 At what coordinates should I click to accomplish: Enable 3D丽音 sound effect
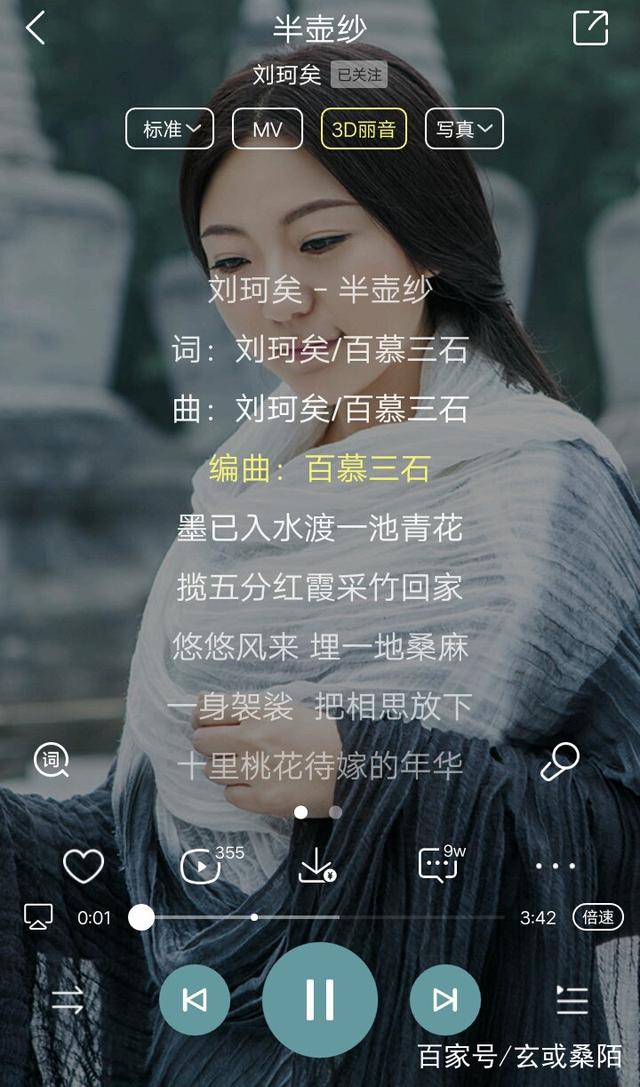363,129
